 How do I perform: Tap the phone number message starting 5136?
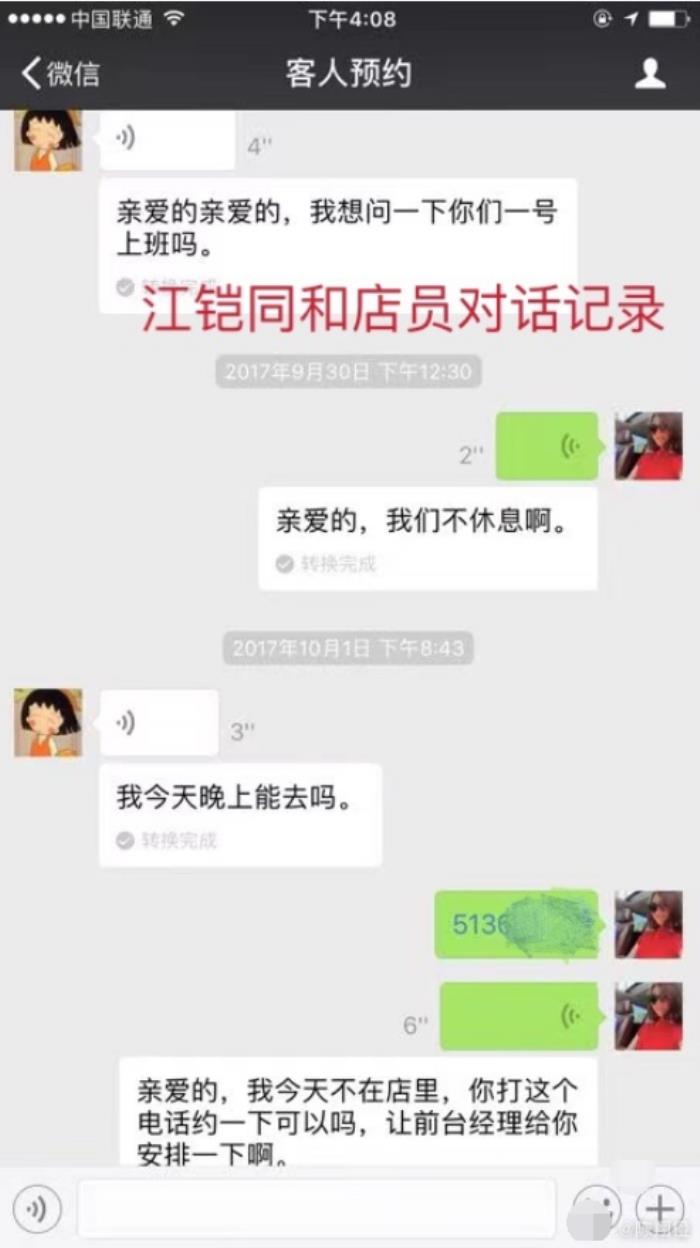[516, 924]
